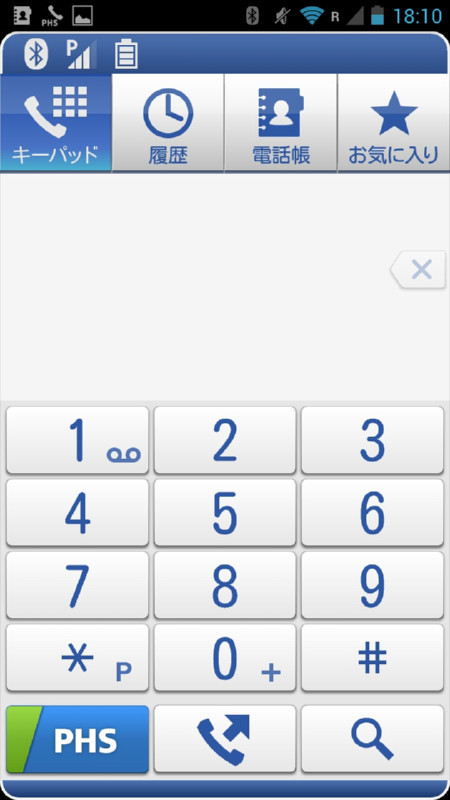
Task: Enter the asterisk P key
Action: [x=78, y=657]
